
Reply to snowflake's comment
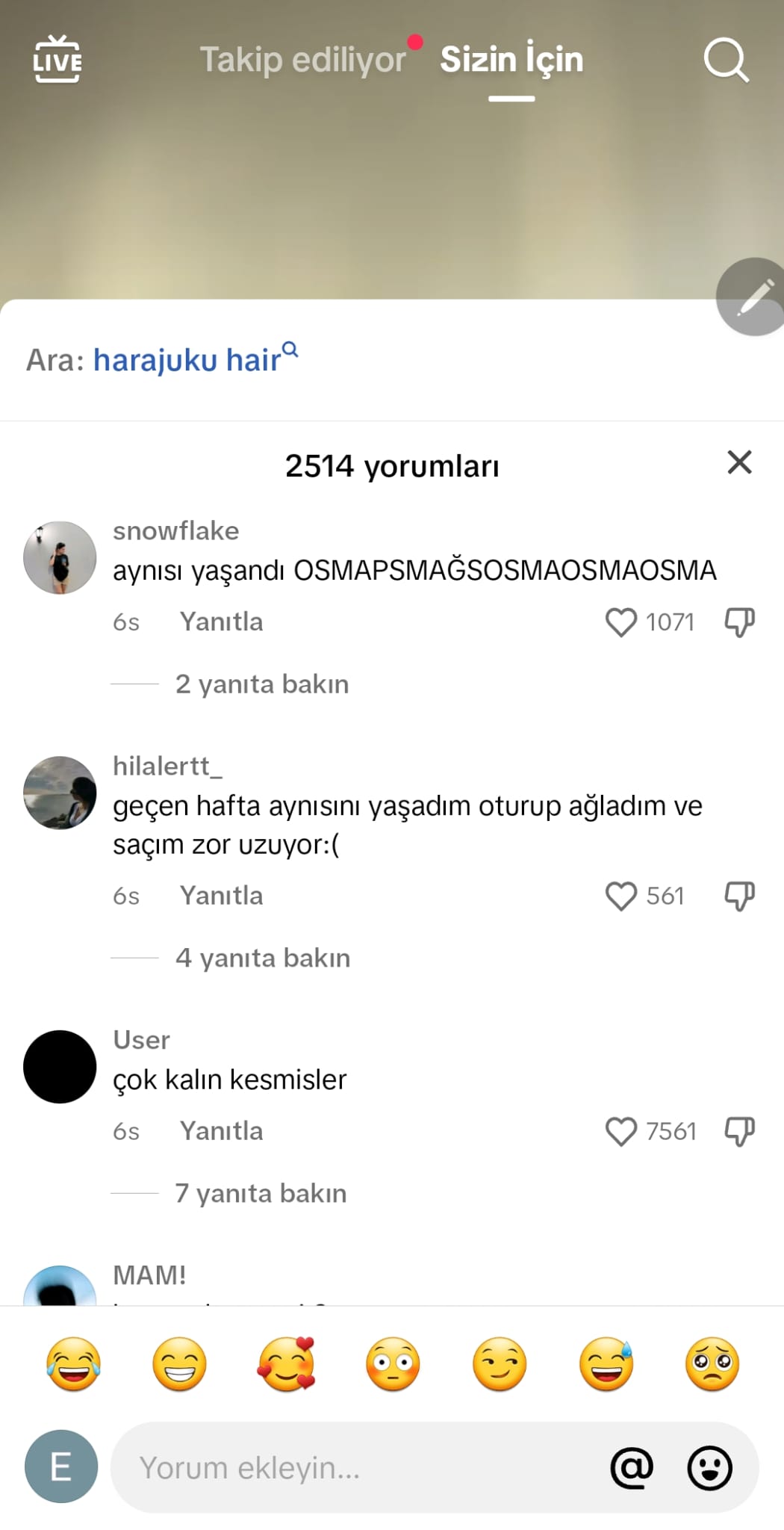221,622
